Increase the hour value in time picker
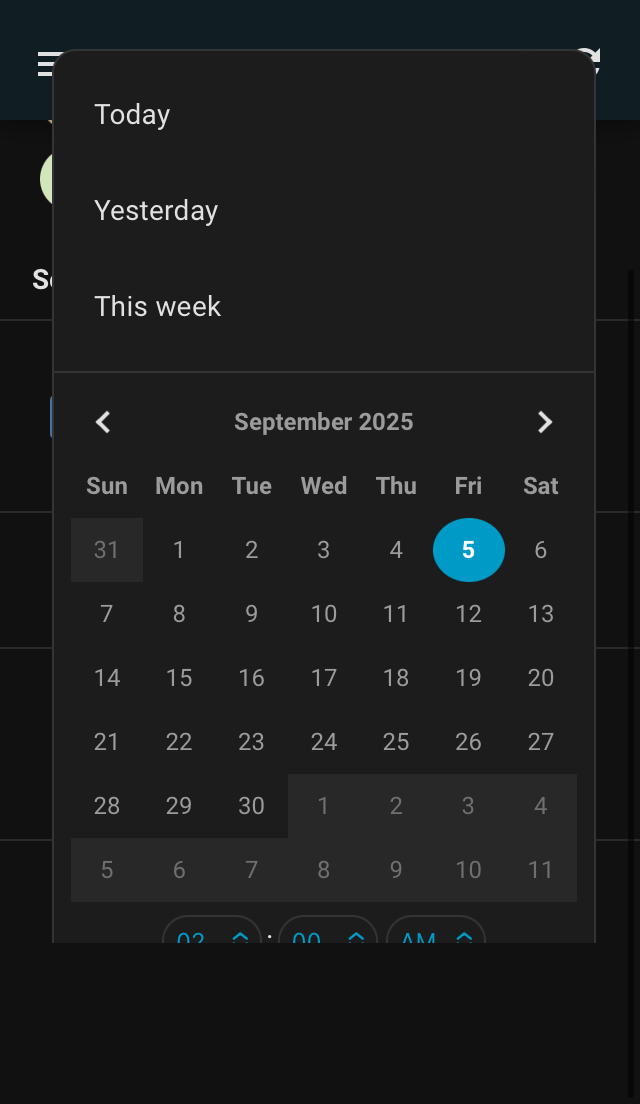The height and width of the screenshot is (1104, 640). (x=240, y=936)
